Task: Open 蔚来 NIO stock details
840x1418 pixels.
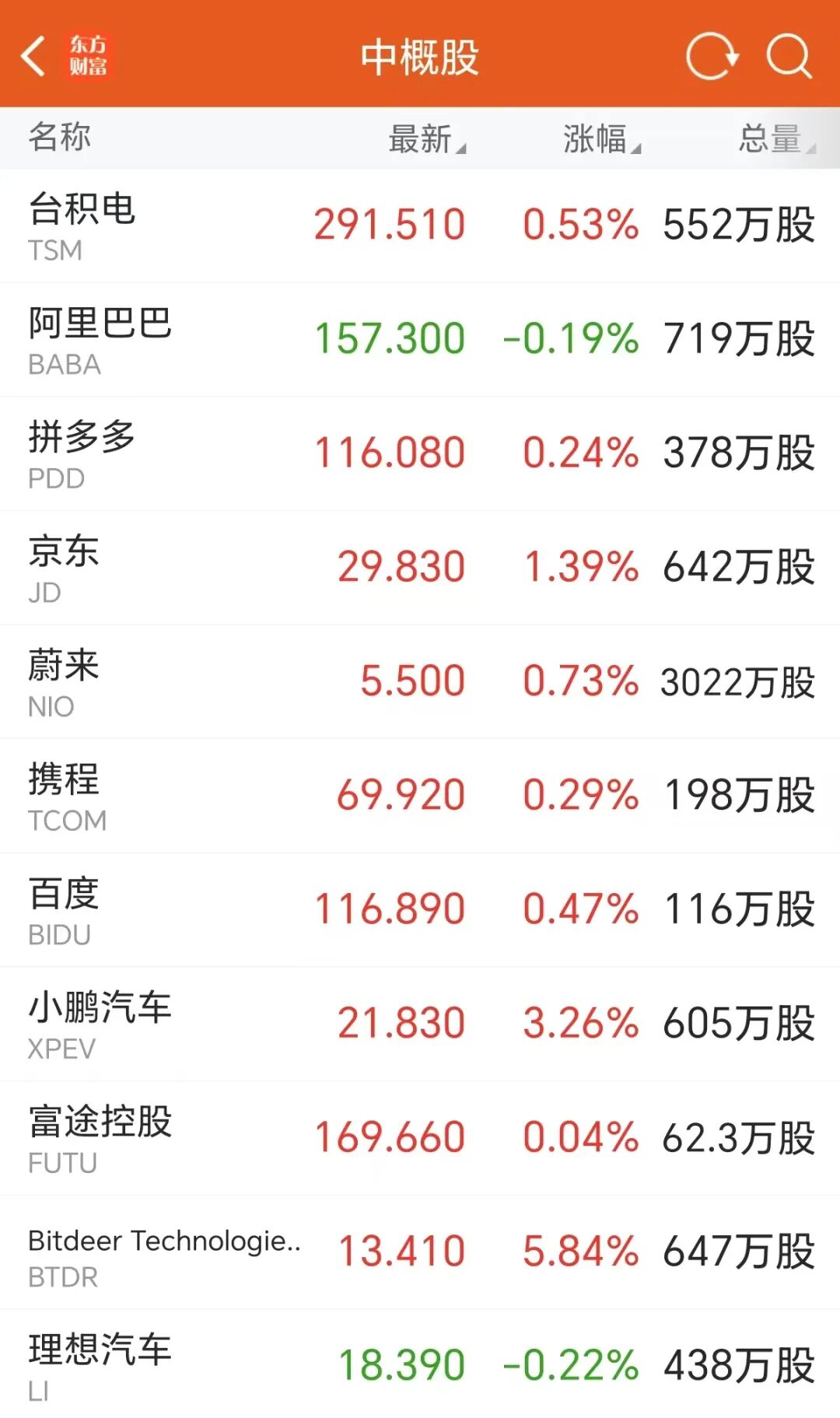Action: pos(420,682)
